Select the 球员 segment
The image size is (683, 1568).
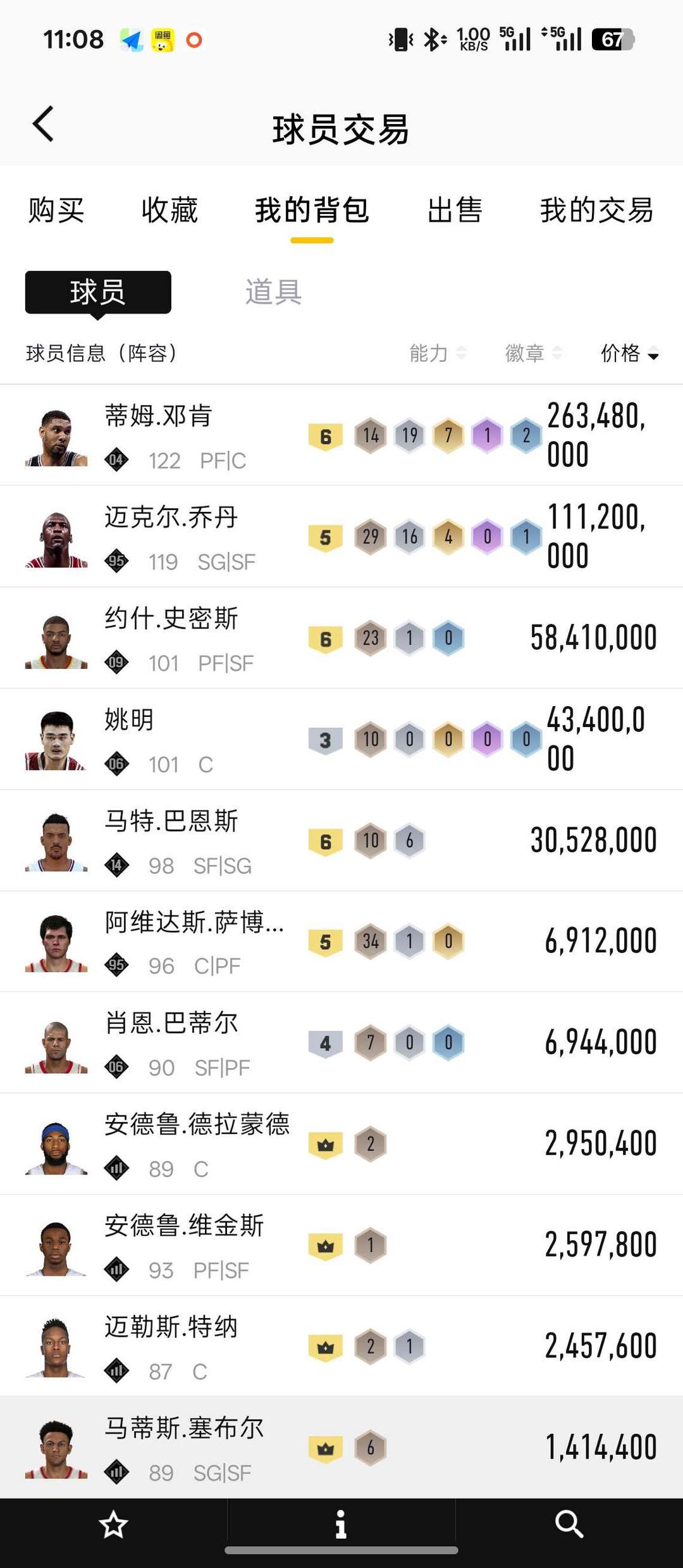click(98, 292)
